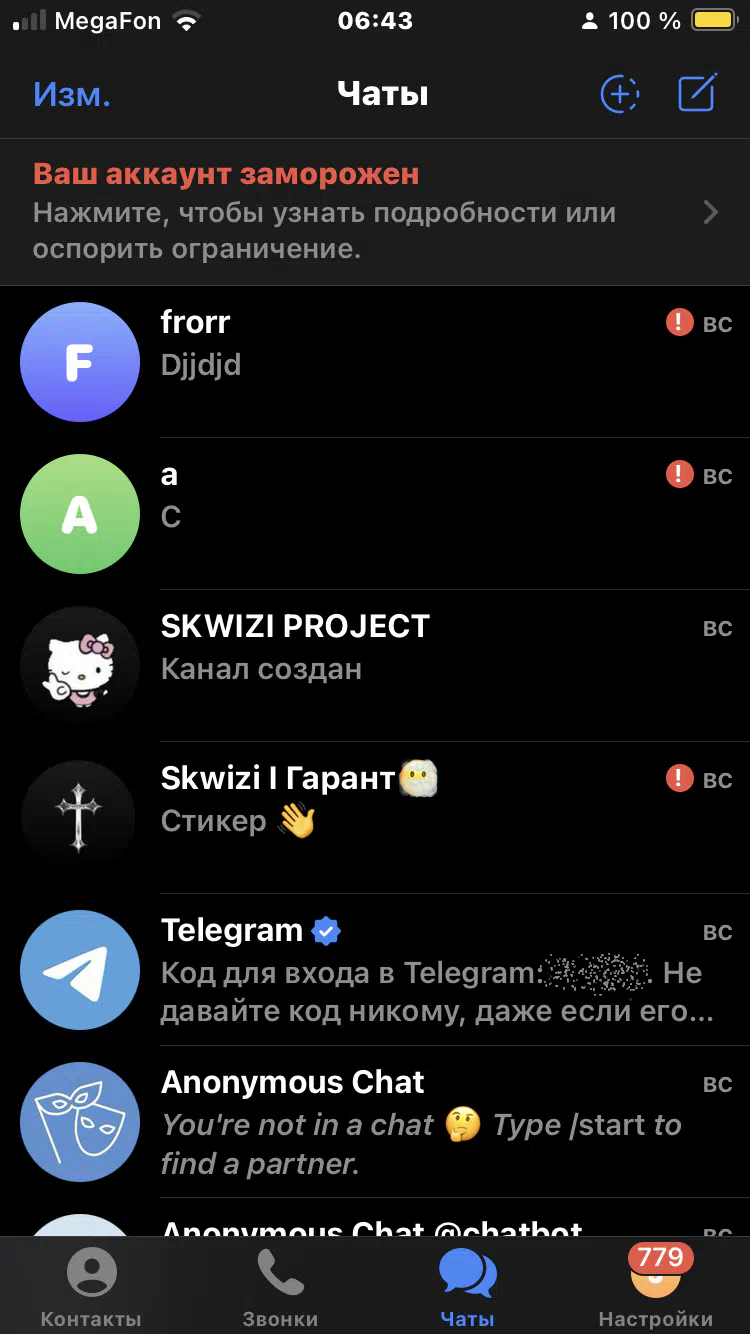Open the SKWIZI PROJECT channel
This screenshot has width=750, height=1334.
click(x=375, y=666)
